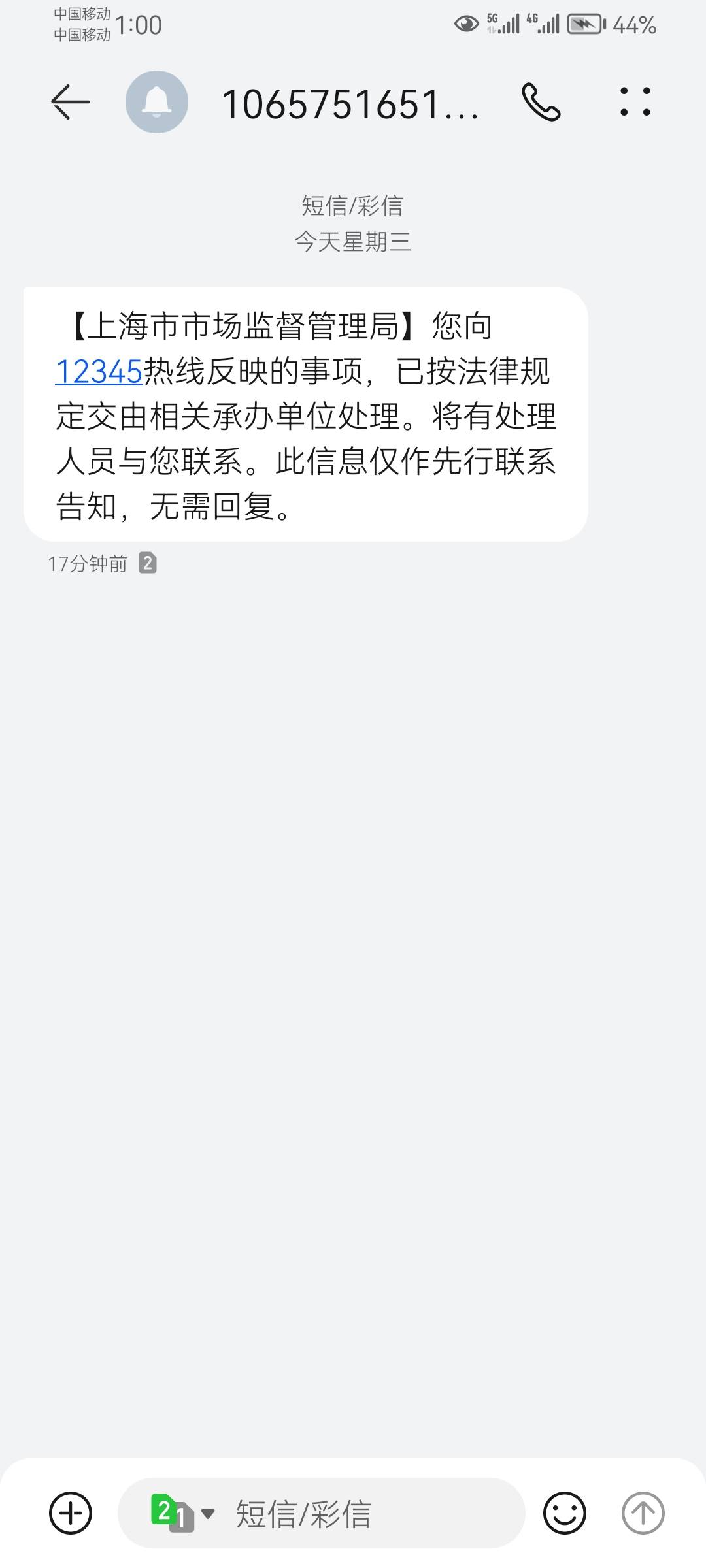Open the plus attachment menu
Screen dimensions: 706x1568
[x=71, y=1513]
